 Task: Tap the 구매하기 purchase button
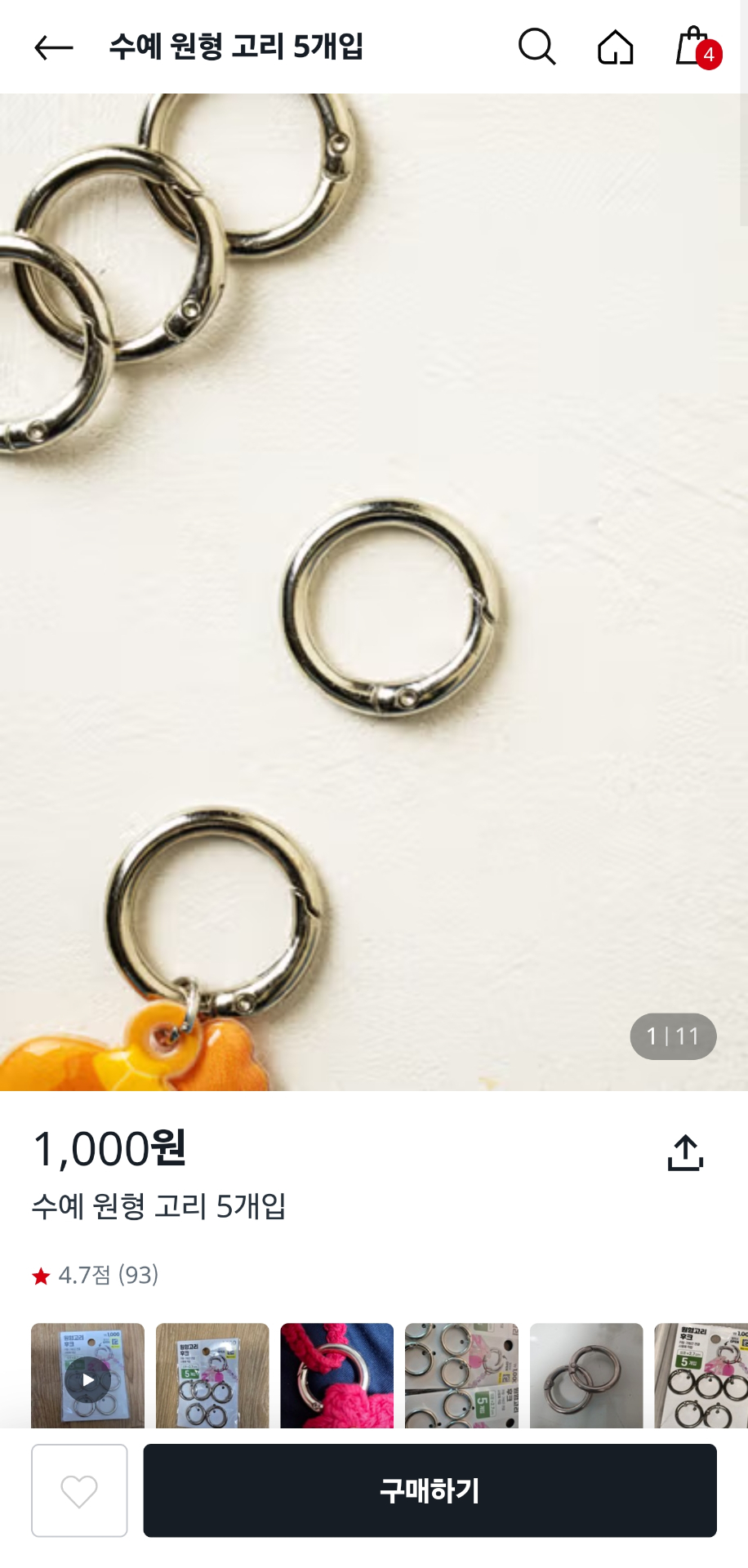pyautogui.click(x=430, y=1490)
